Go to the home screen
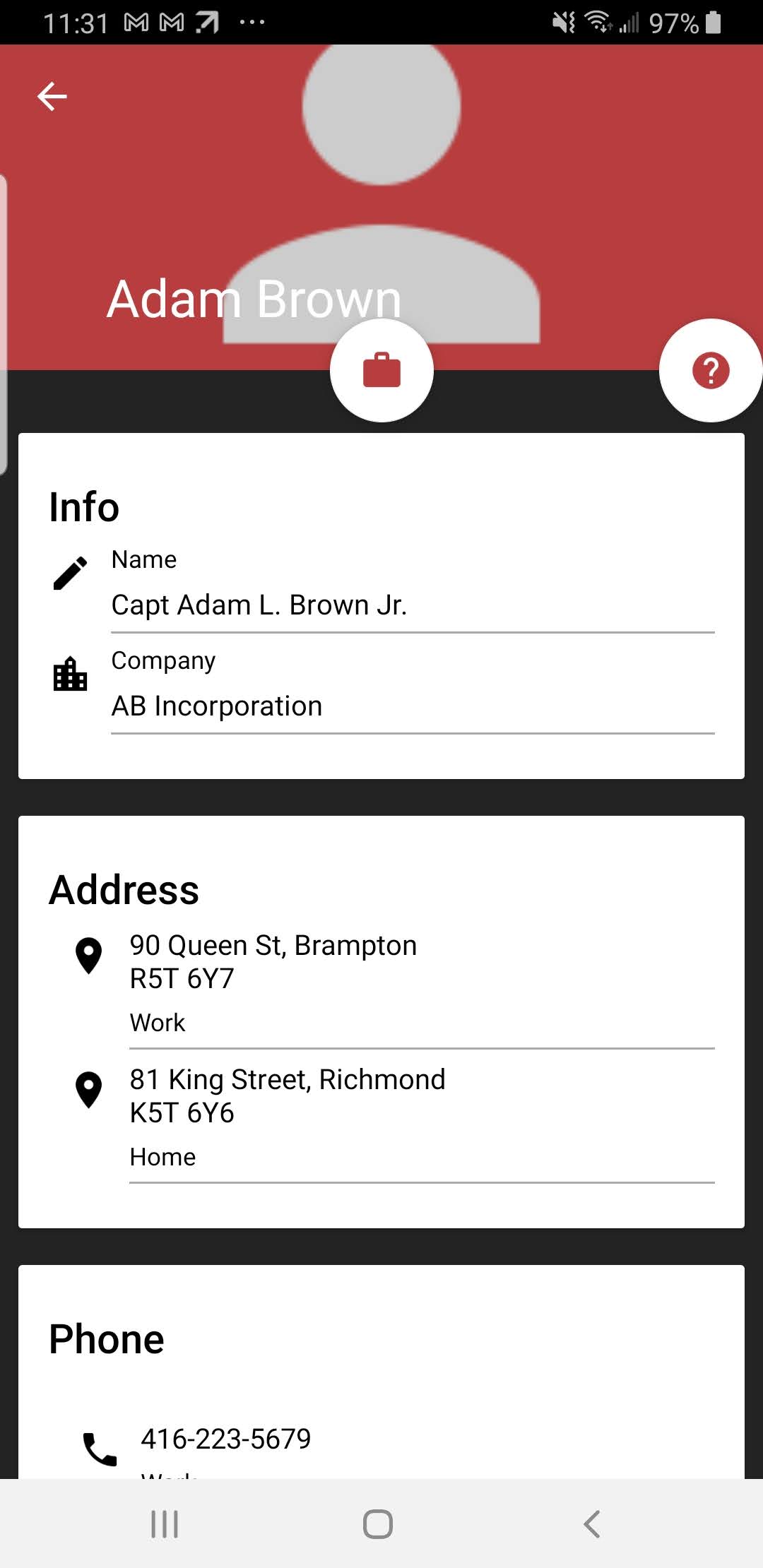Image resolution: width=763 pixels, height=1568 pixels. (378, 1524)
